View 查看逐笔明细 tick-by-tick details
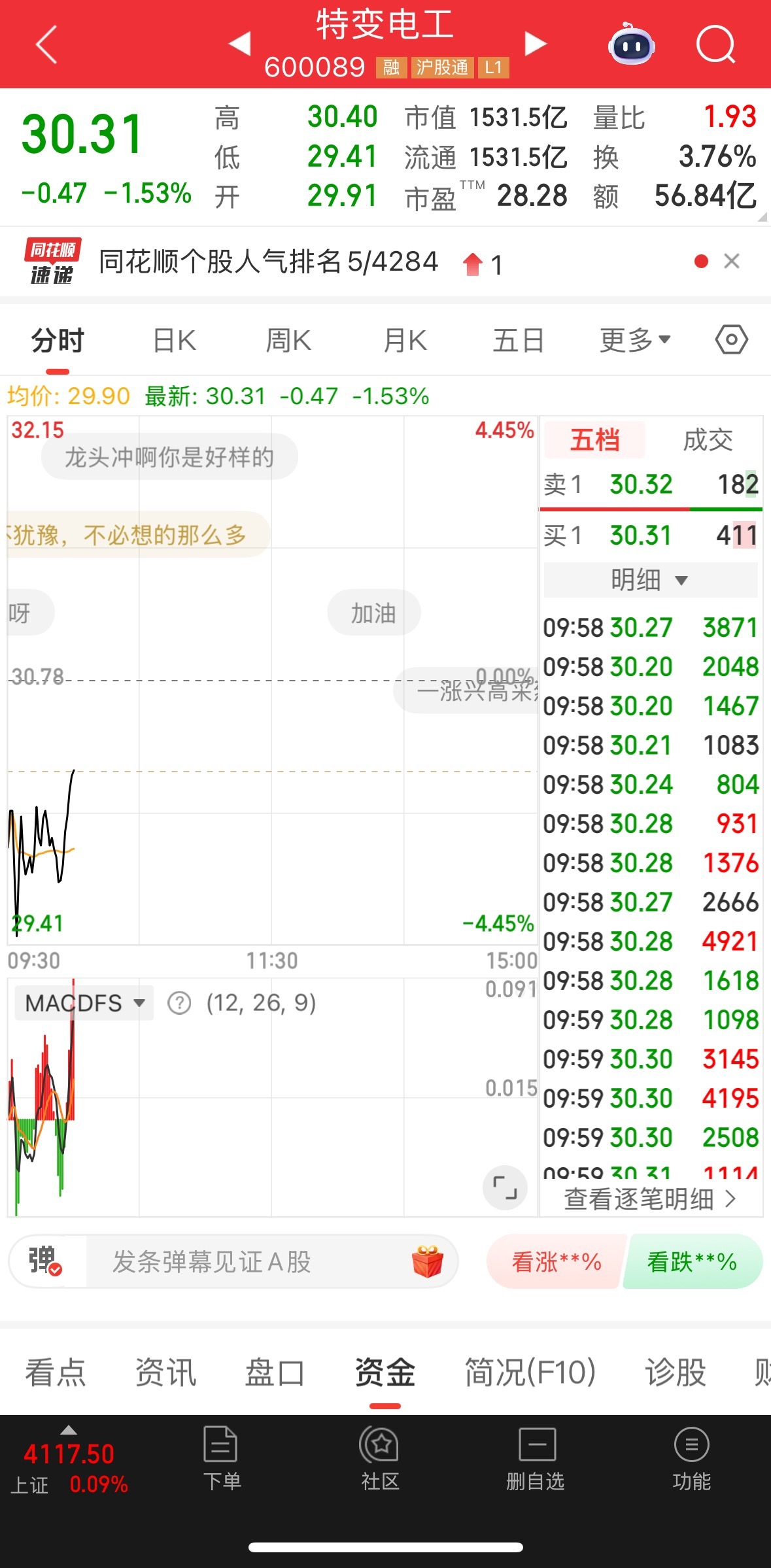Image resolution: width=771 pixels, height=1568 pixels. click(x=649, y=1199)
